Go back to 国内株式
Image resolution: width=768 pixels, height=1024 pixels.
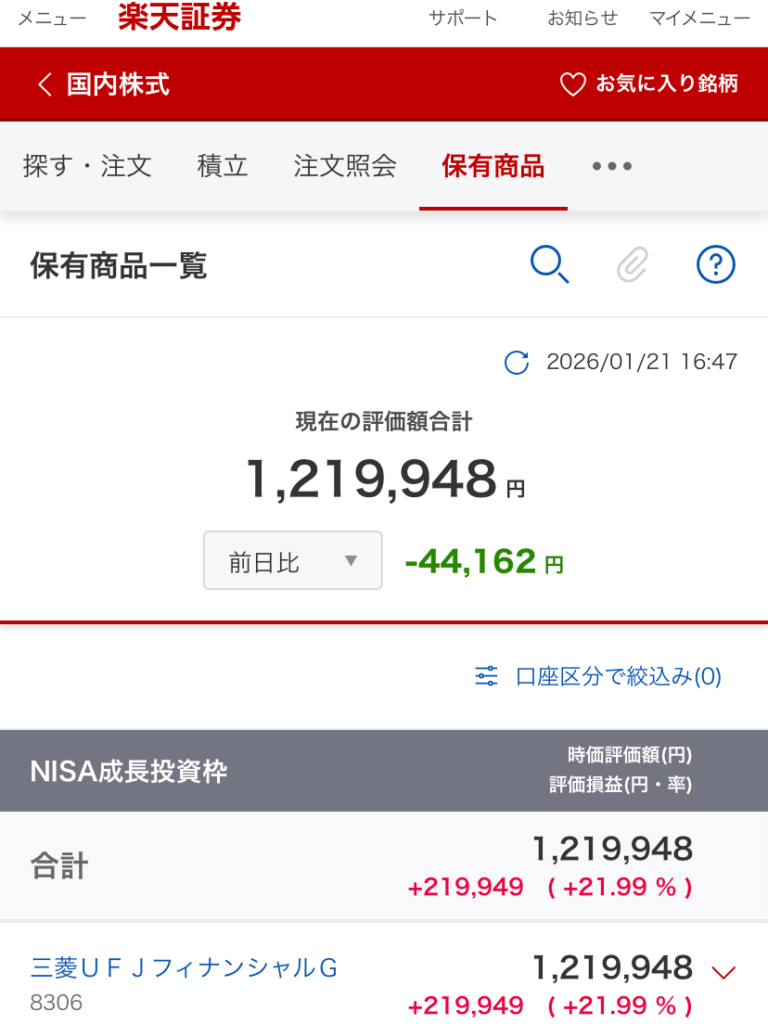pos(103,84)
